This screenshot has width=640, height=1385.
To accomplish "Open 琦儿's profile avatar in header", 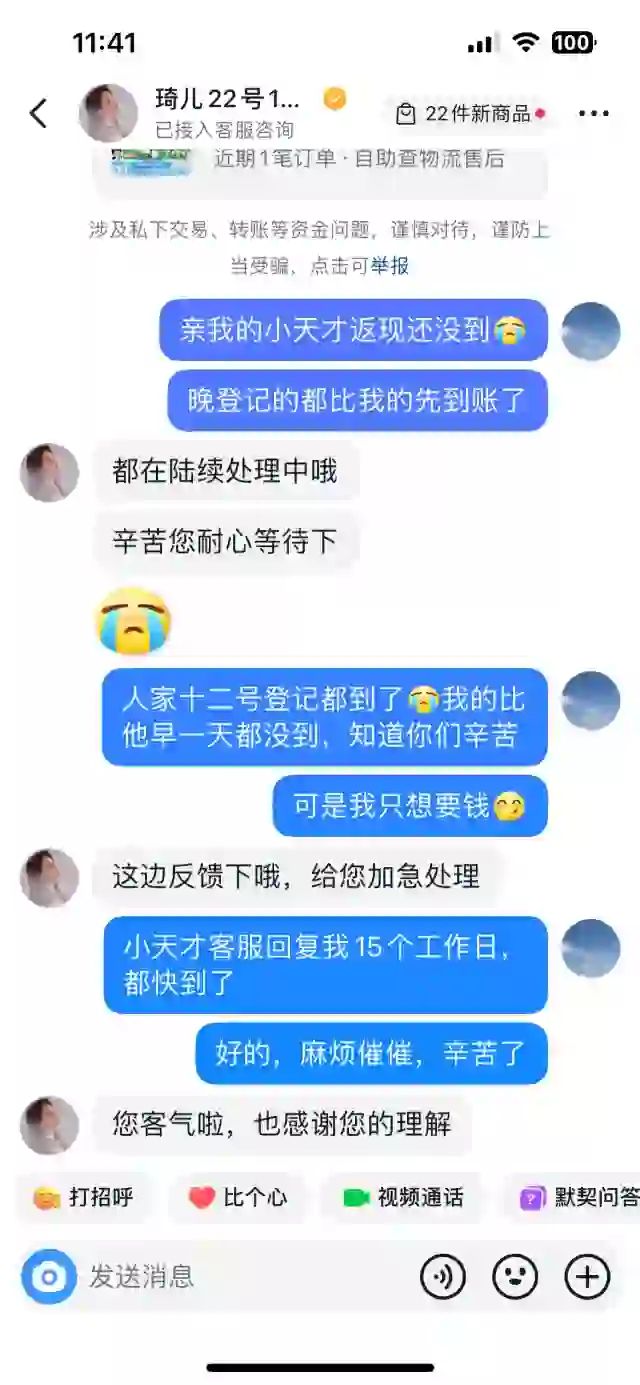I will (x=108, y=113).
